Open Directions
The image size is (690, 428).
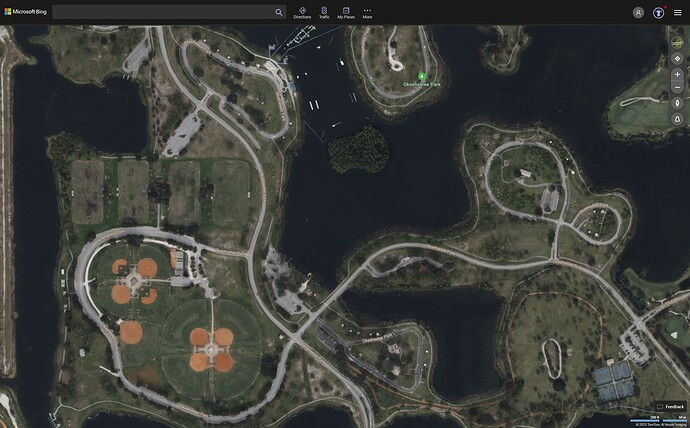point(302,12)
